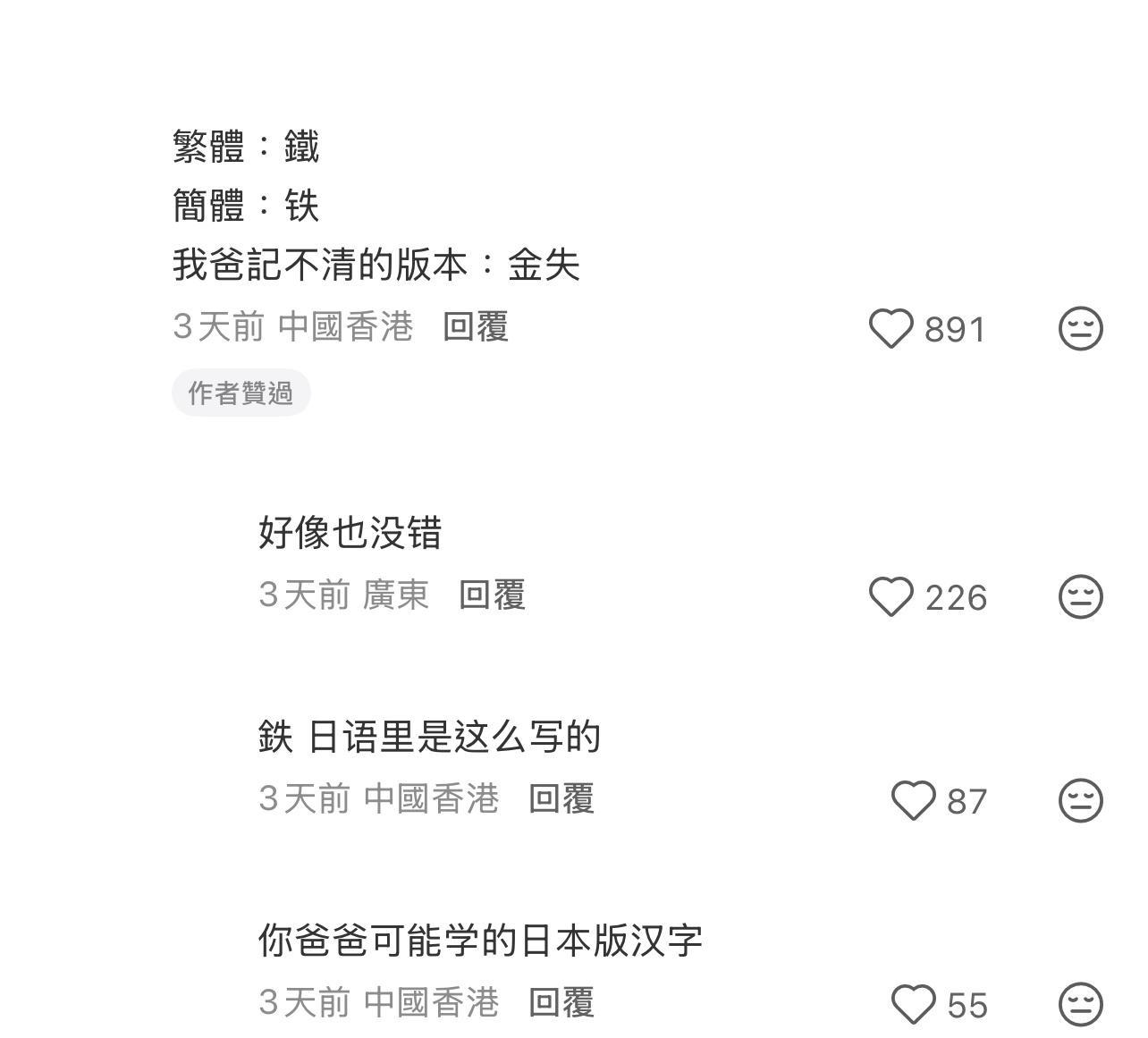The width and height of the screenshot is (1148, 1038).
Task: Like the comment with 891 likes
Action: point(891,329)
